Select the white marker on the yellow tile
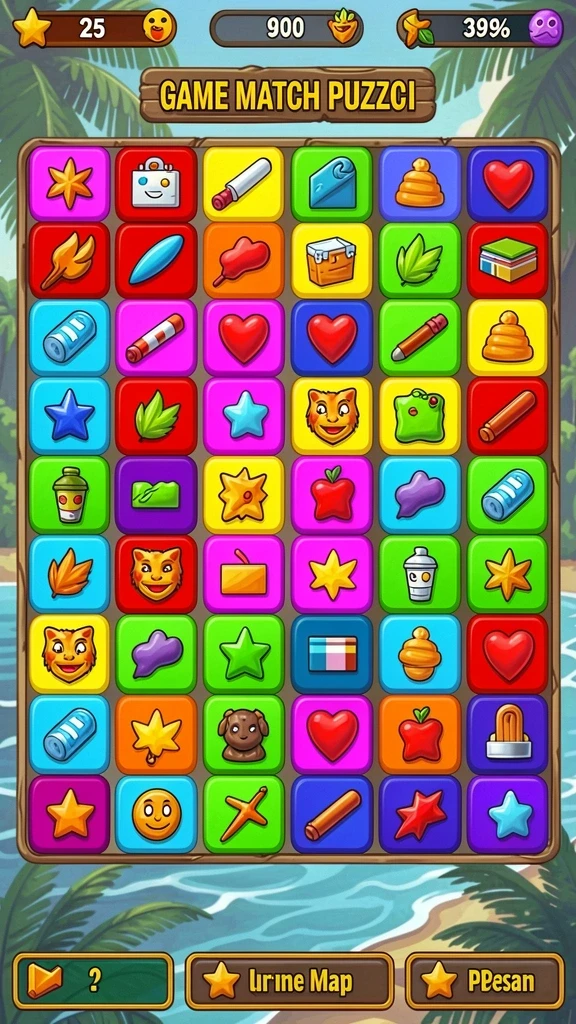This screenshot has height=1024, width=576. tap(243, 184)
